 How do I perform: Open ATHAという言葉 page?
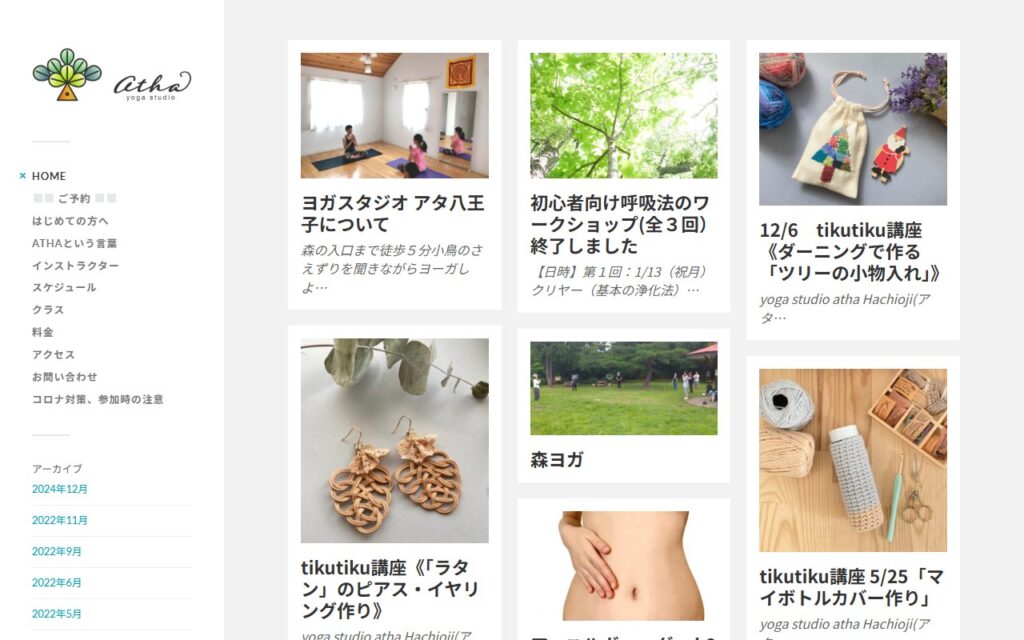74,243
